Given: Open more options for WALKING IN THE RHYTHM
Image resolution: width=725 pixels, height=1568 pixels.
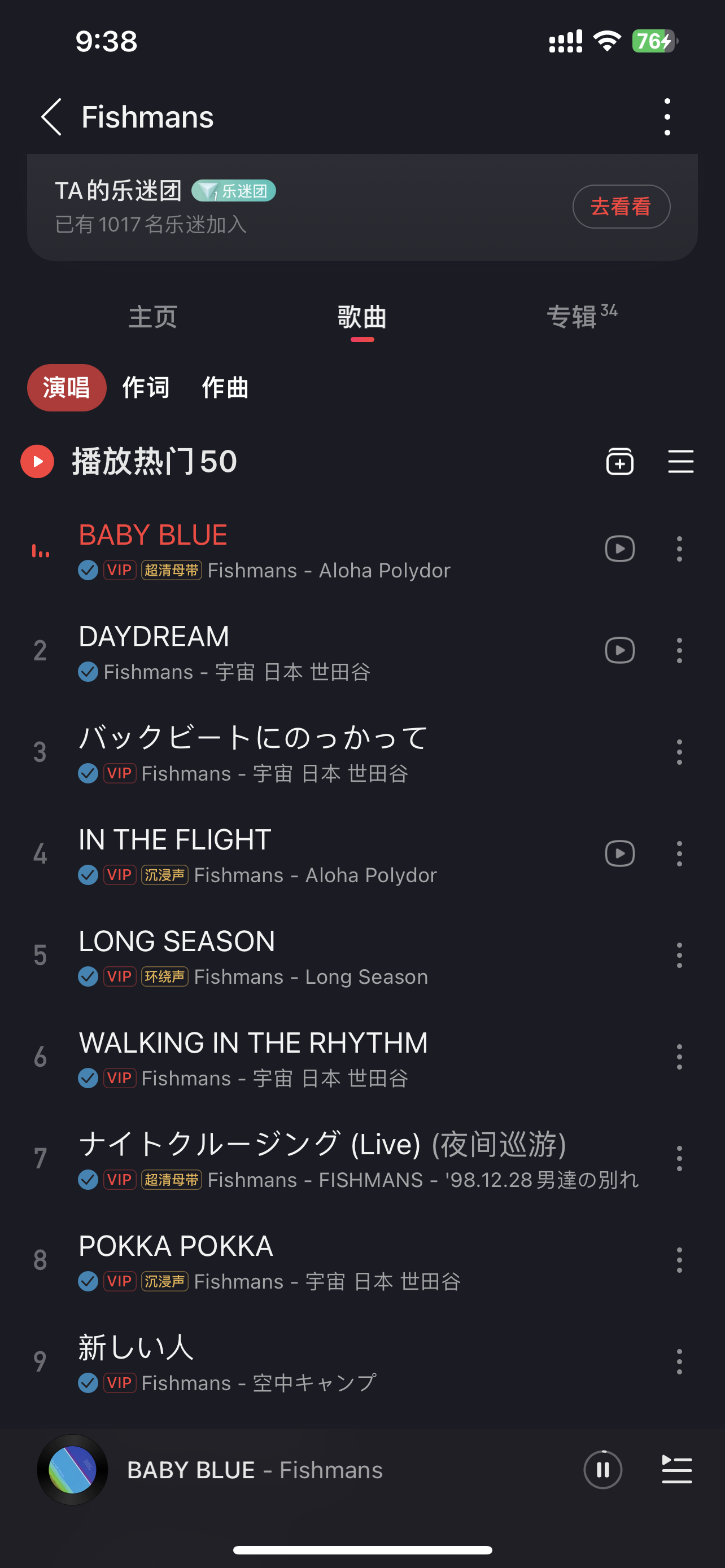Looking at the screenshot, I should point(679,1057).
